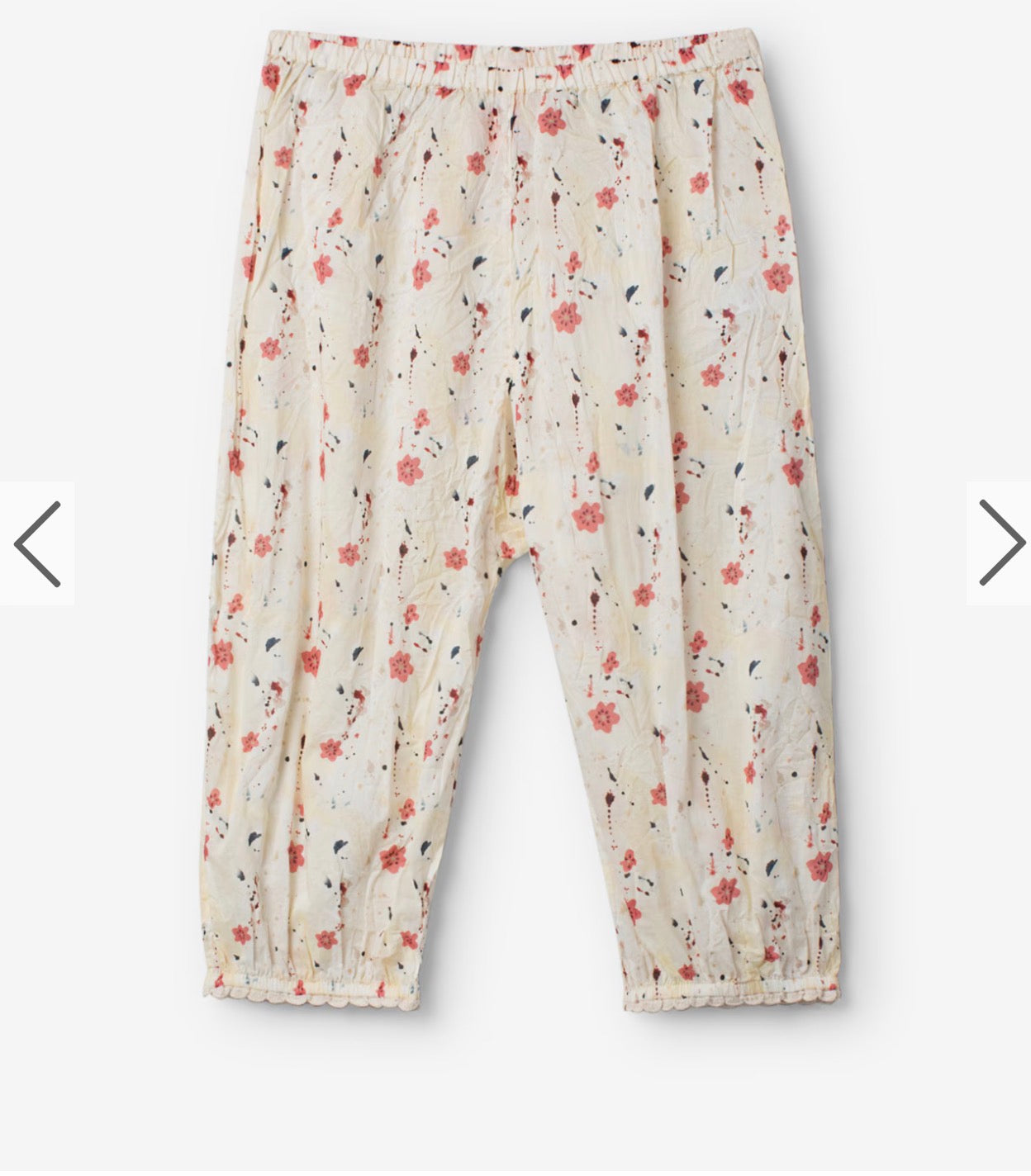This screenshot has width=1031, height=1176.
Task: Go to the previous product image
Action: click(x=37, y=543)
